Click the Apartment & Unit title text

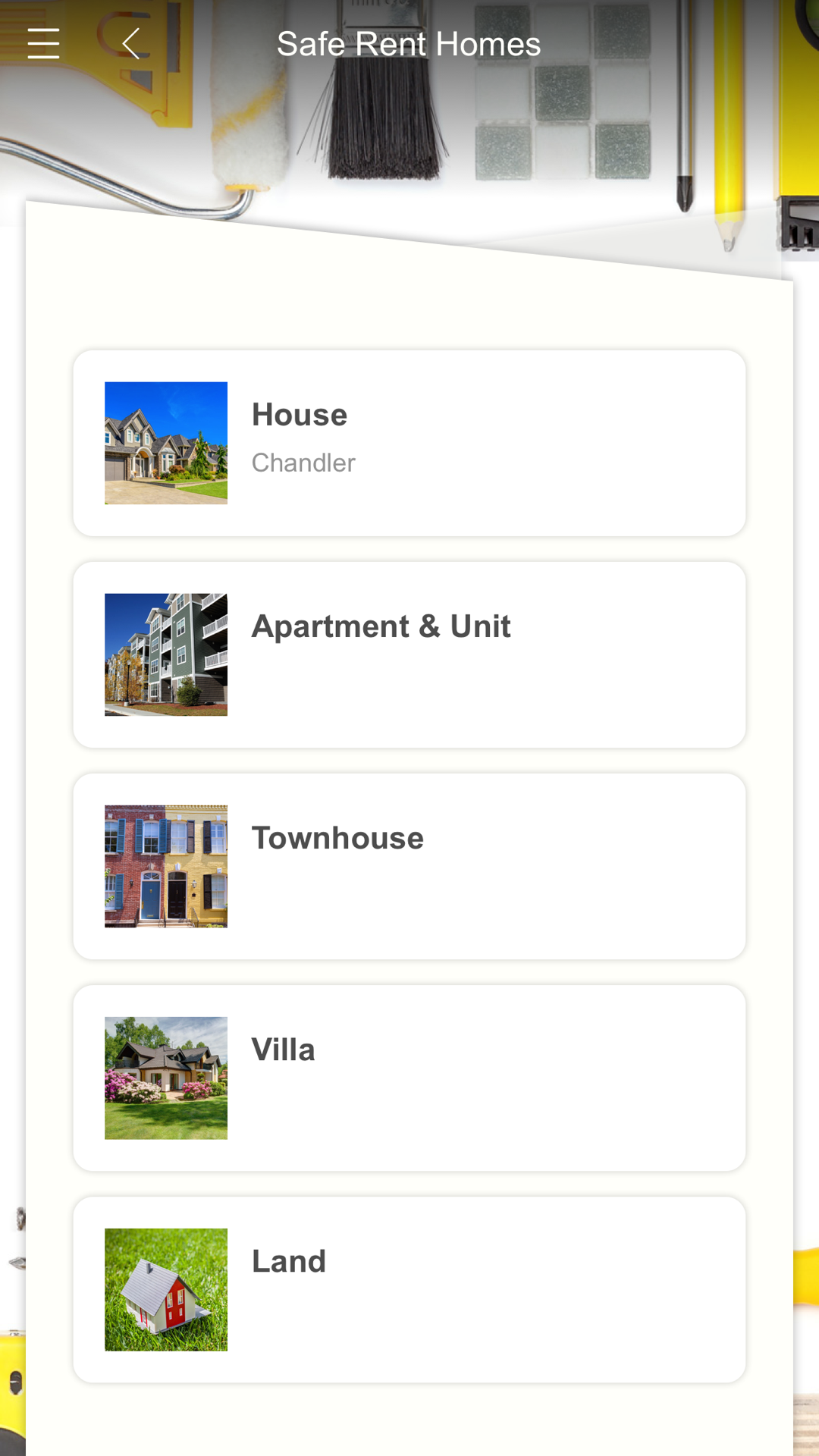tap(381, 626)
